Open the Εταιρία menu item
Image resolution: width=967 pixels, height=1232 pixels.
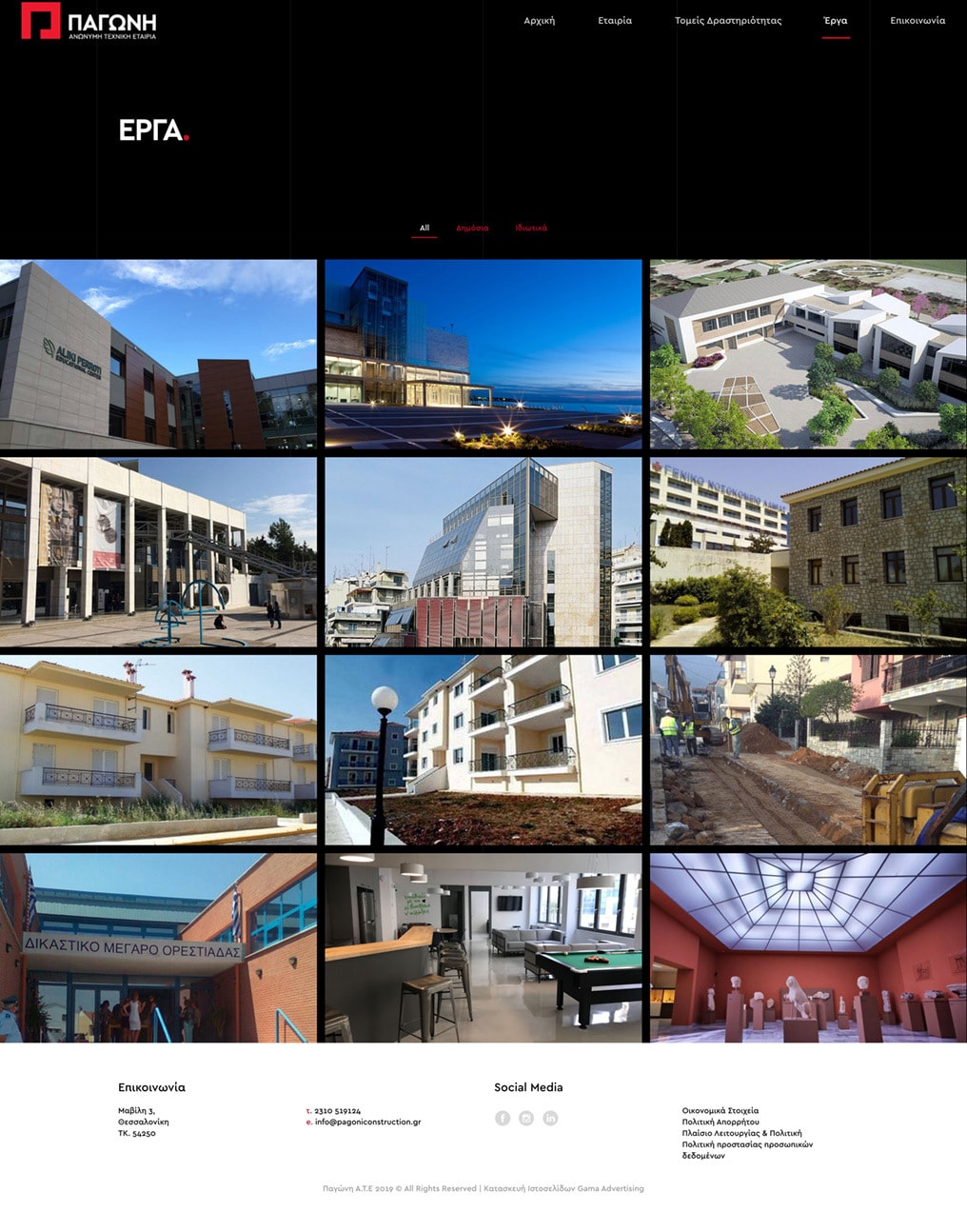[615, 21]
